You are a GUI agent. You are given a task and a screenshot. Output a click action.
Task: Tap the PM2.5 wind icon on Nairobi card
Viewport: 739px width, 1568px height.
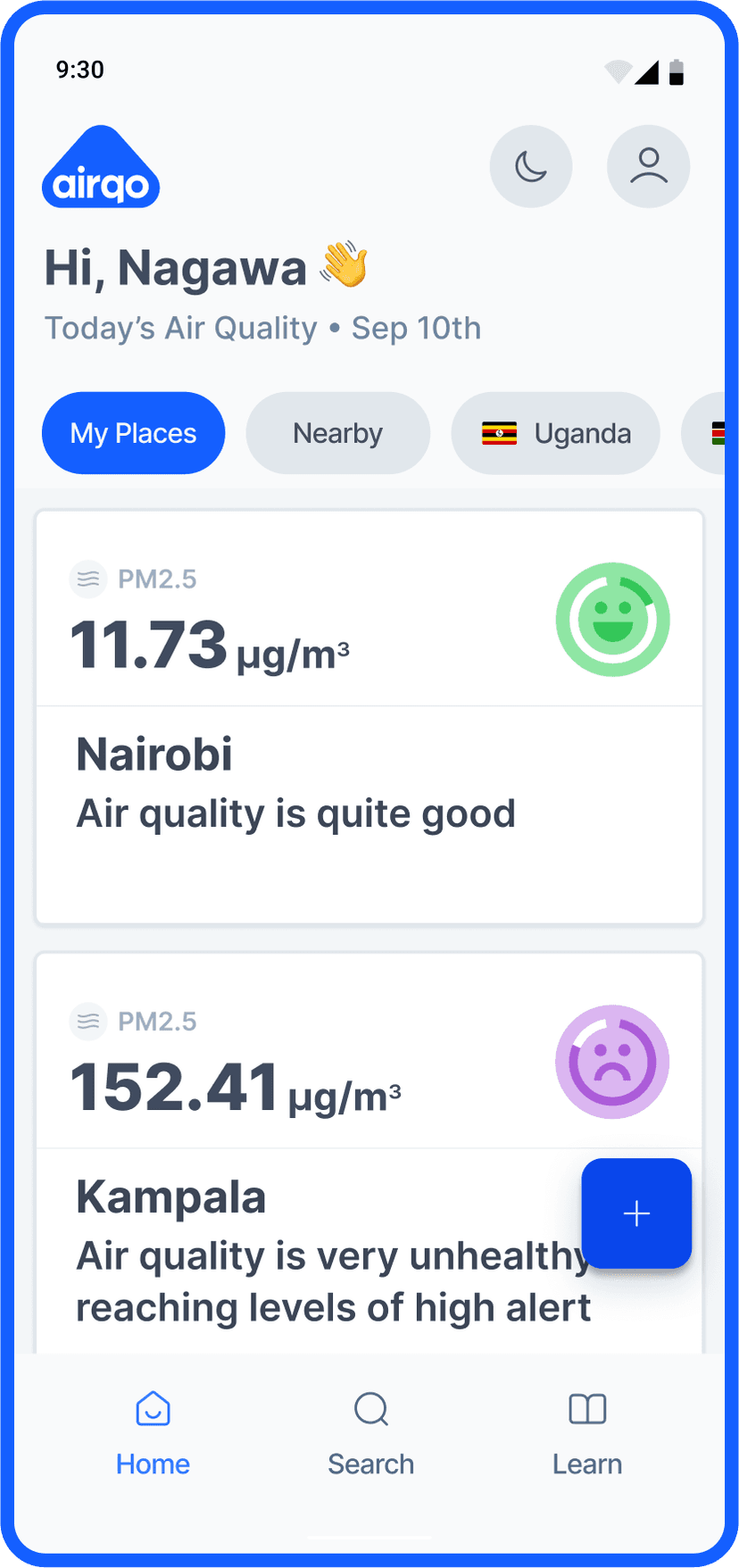point(88,579)
